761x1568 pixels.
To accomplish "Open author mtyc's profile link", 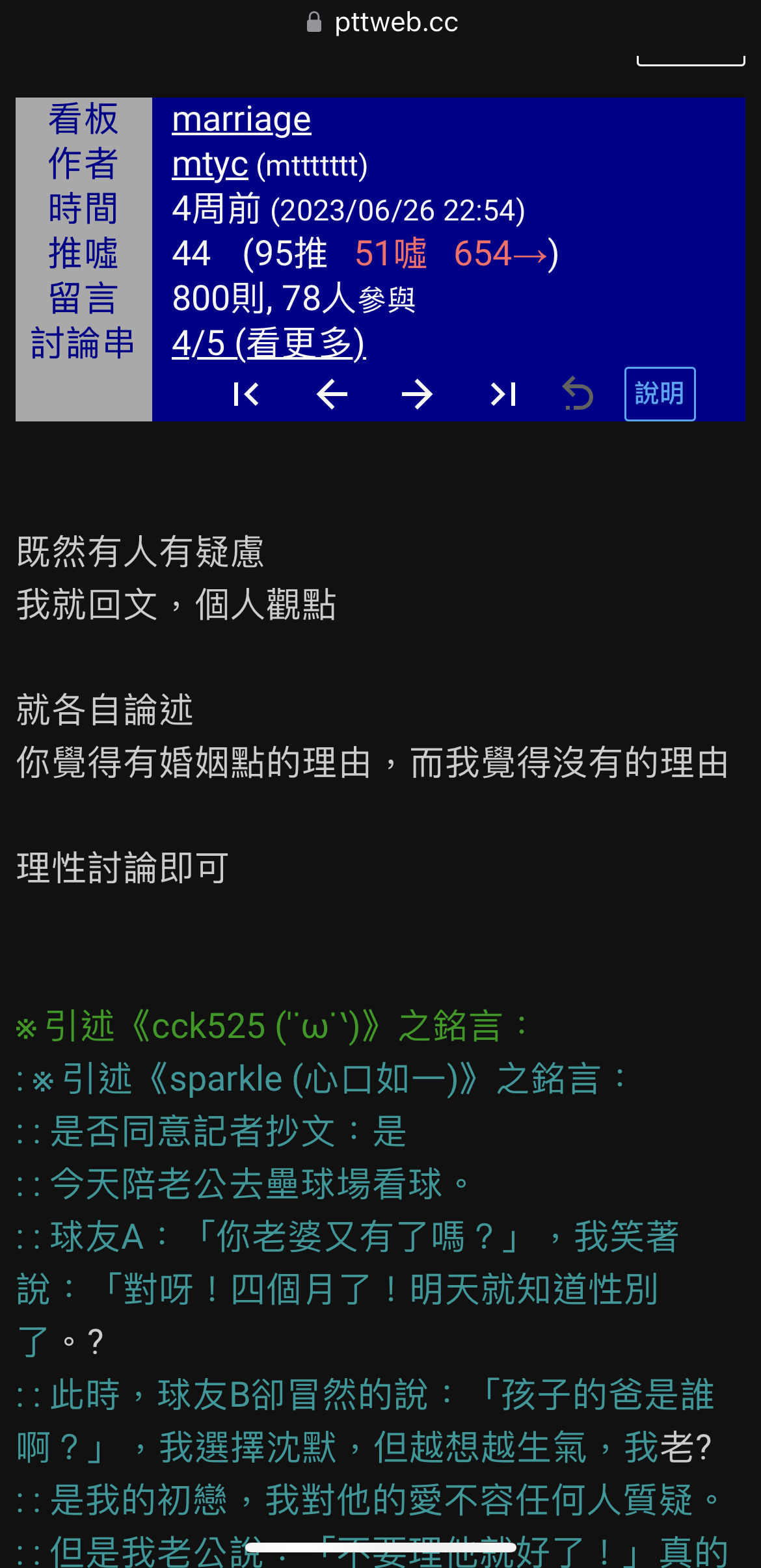I will [209, 165].
